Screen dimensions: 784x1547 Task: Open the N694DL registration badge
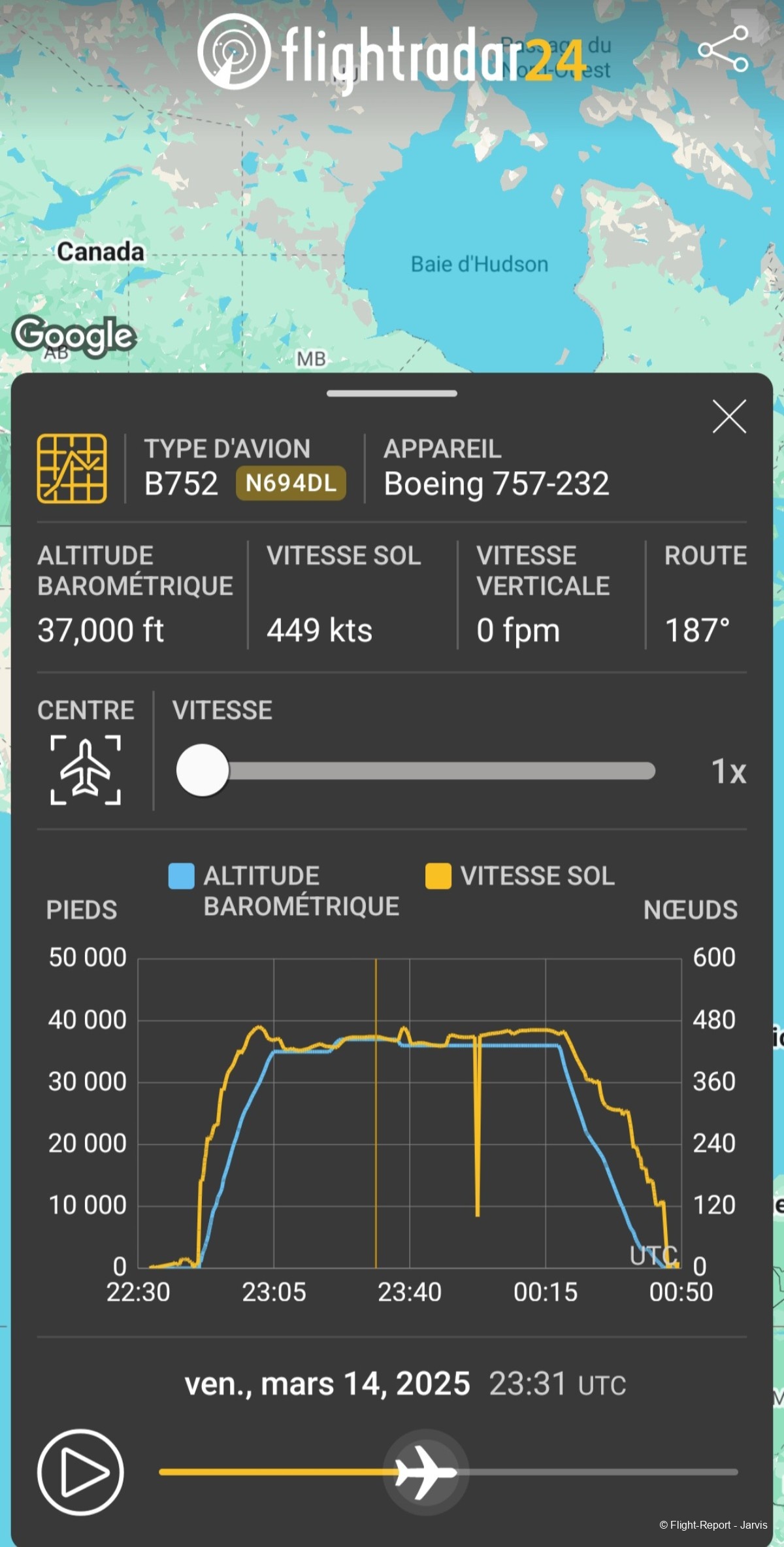pos(291,483)
